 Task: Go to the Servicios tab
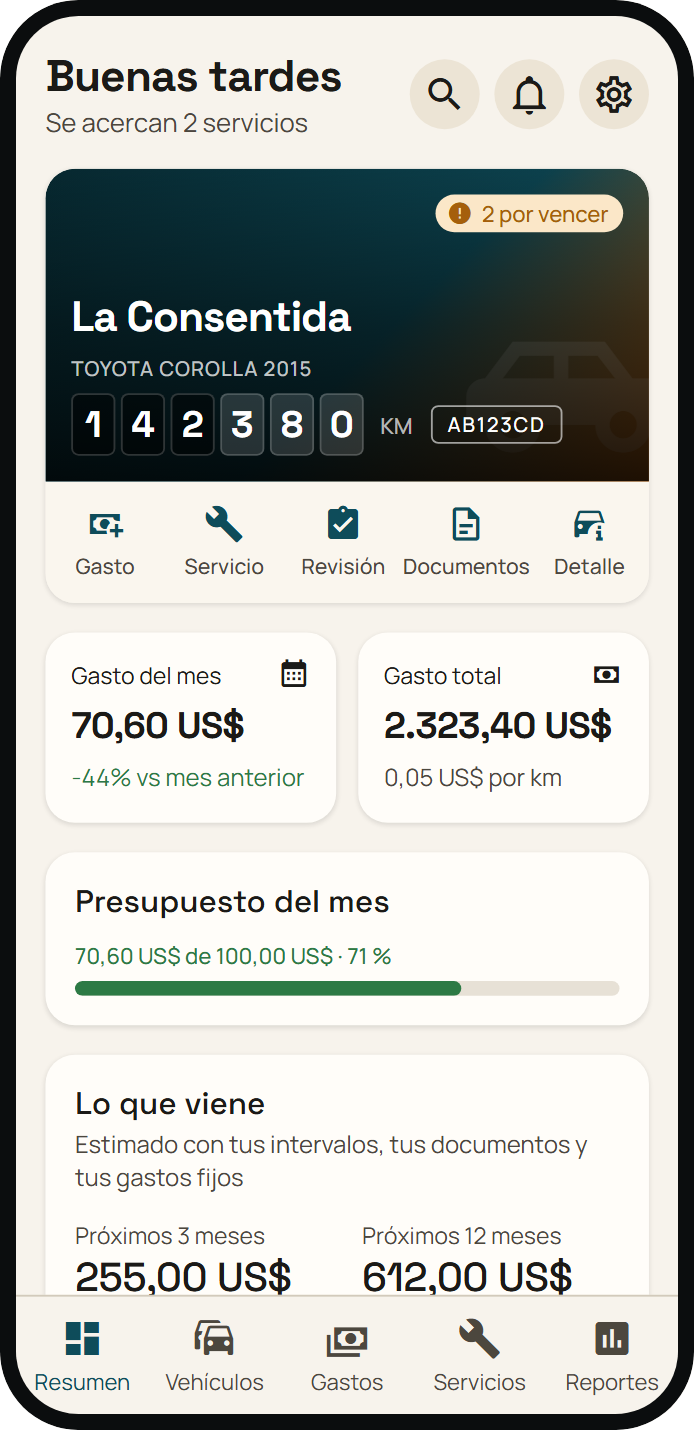pyautogui.click(x=479, y=1356)
